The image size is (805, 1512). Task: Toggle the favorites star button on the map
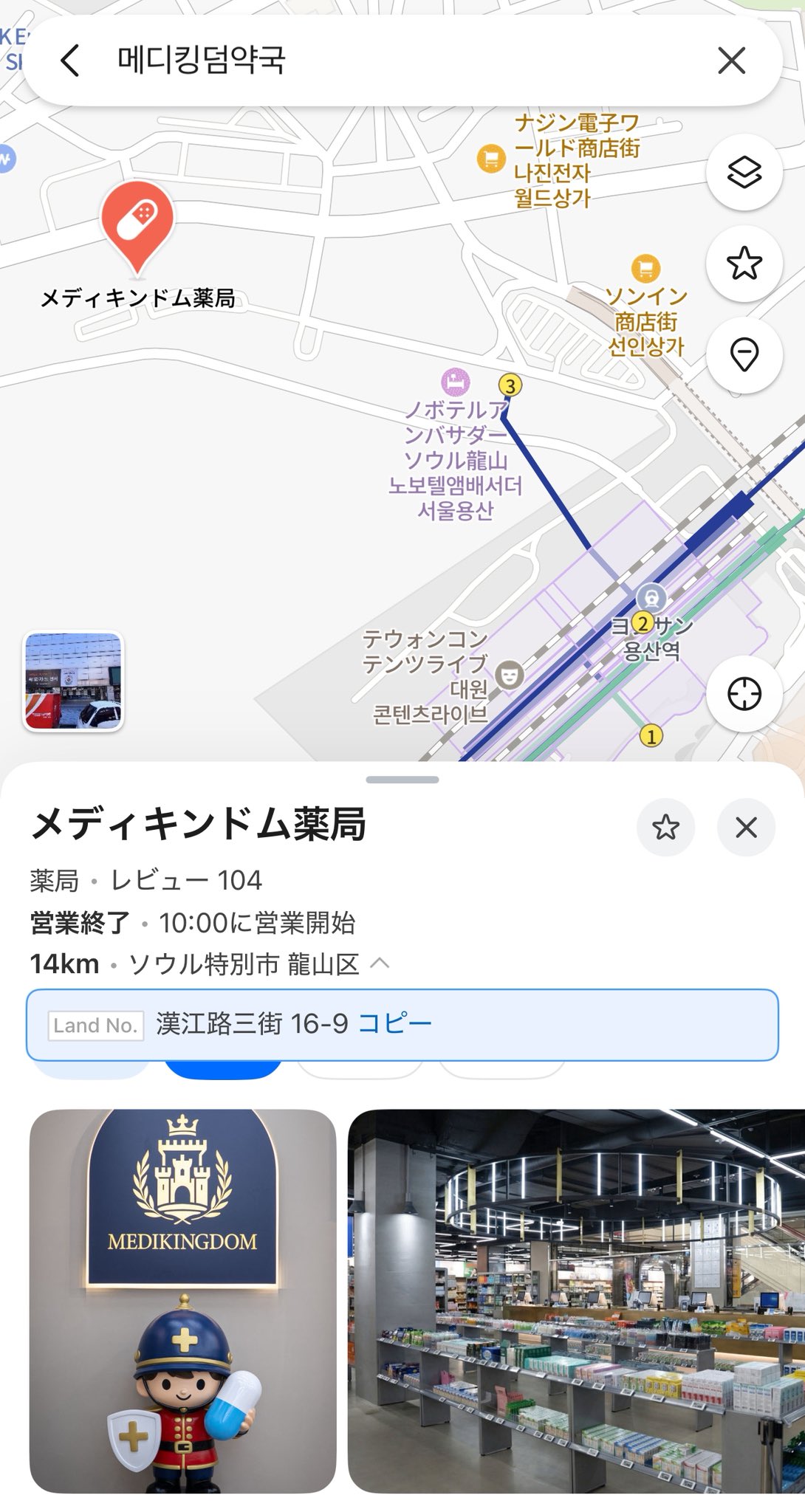(x=744, y=264)
